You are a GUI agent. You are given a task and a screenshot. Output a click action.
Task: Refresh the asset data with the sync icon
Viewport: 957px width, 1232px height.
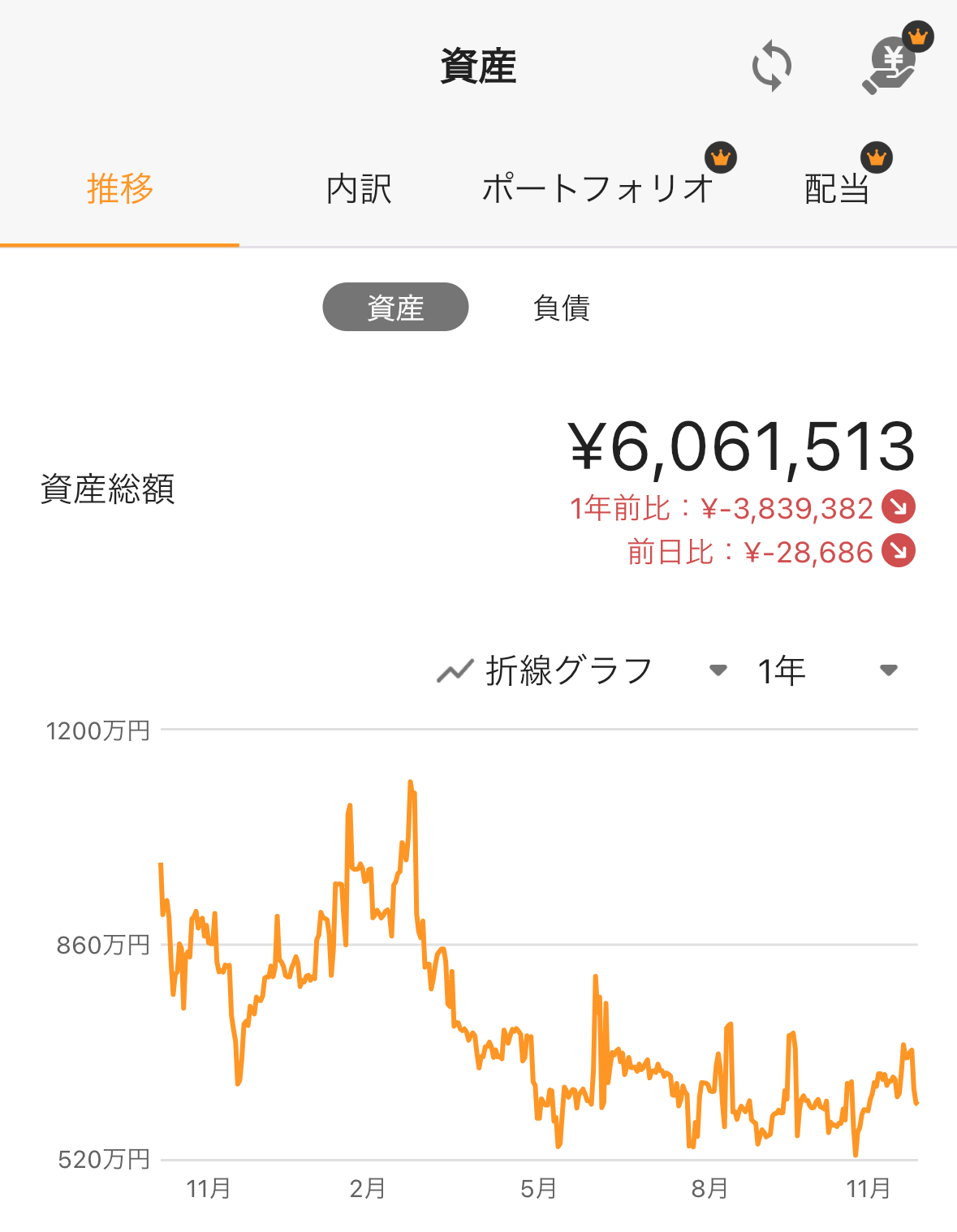click(771, 67)
